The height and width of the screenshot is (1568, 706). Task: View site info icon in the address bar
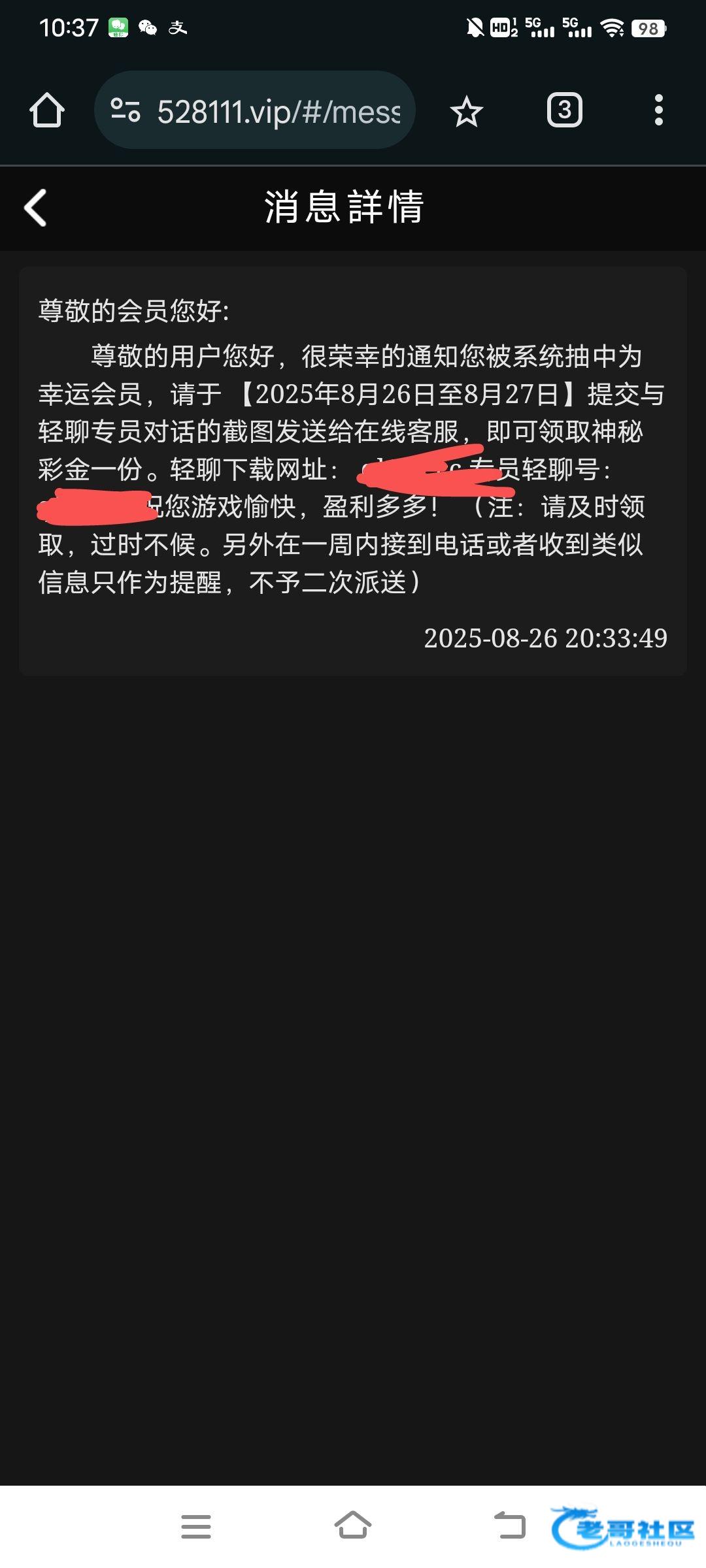point(126,110)
